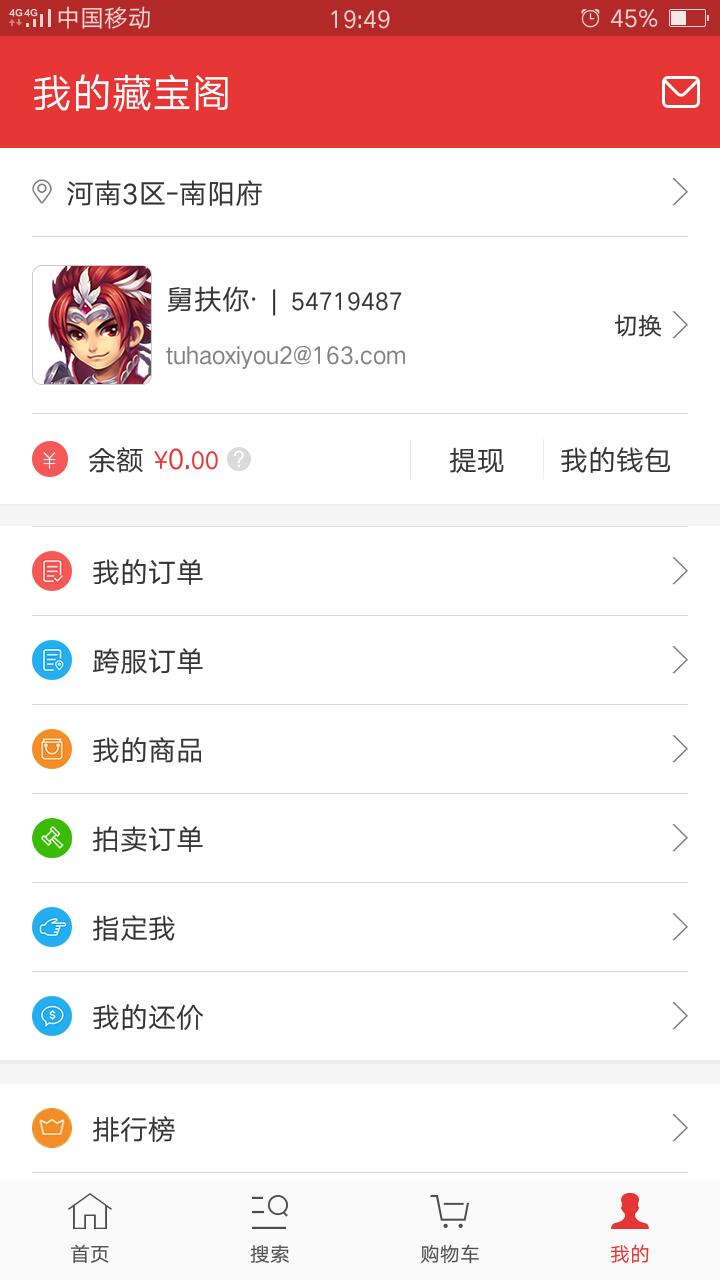Screen dimensions: 720x1280
Task: Open 我的订单
Action: [x=360, y=572]
